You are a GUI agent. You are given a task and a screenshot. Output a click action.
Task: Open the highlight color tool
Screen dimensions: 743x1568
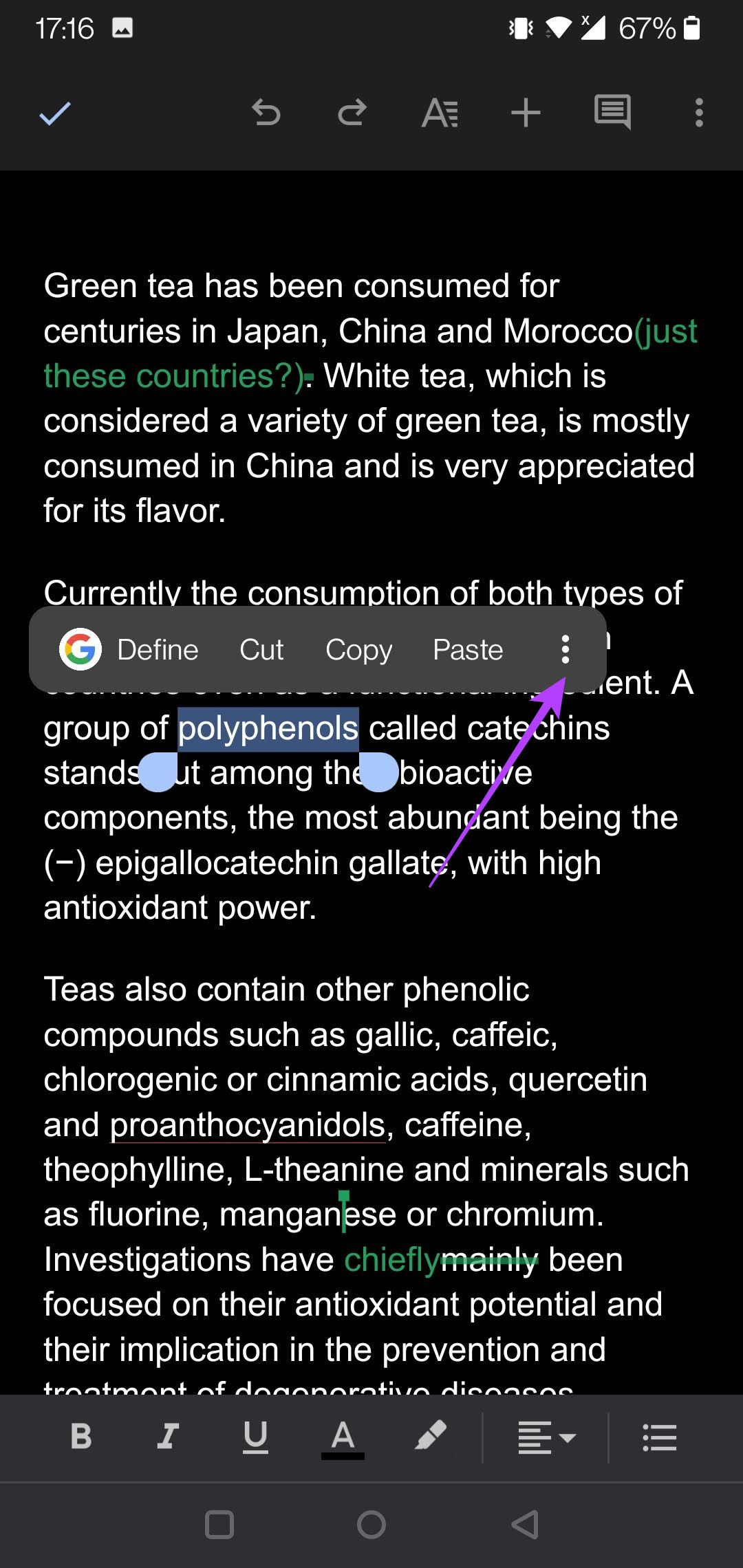pyautogui.click(x=431, y=1436)
